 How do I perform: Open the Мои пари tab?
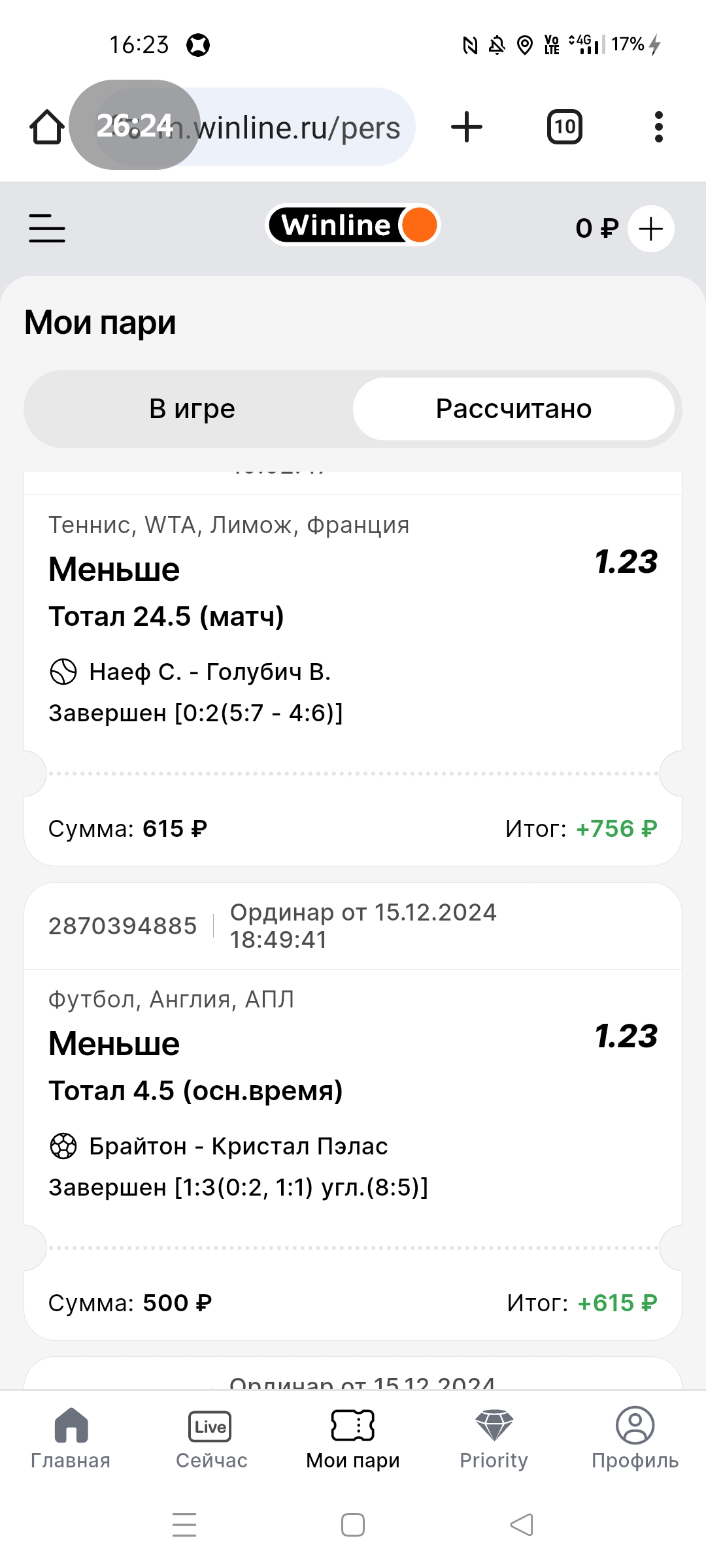[353, 1439]
